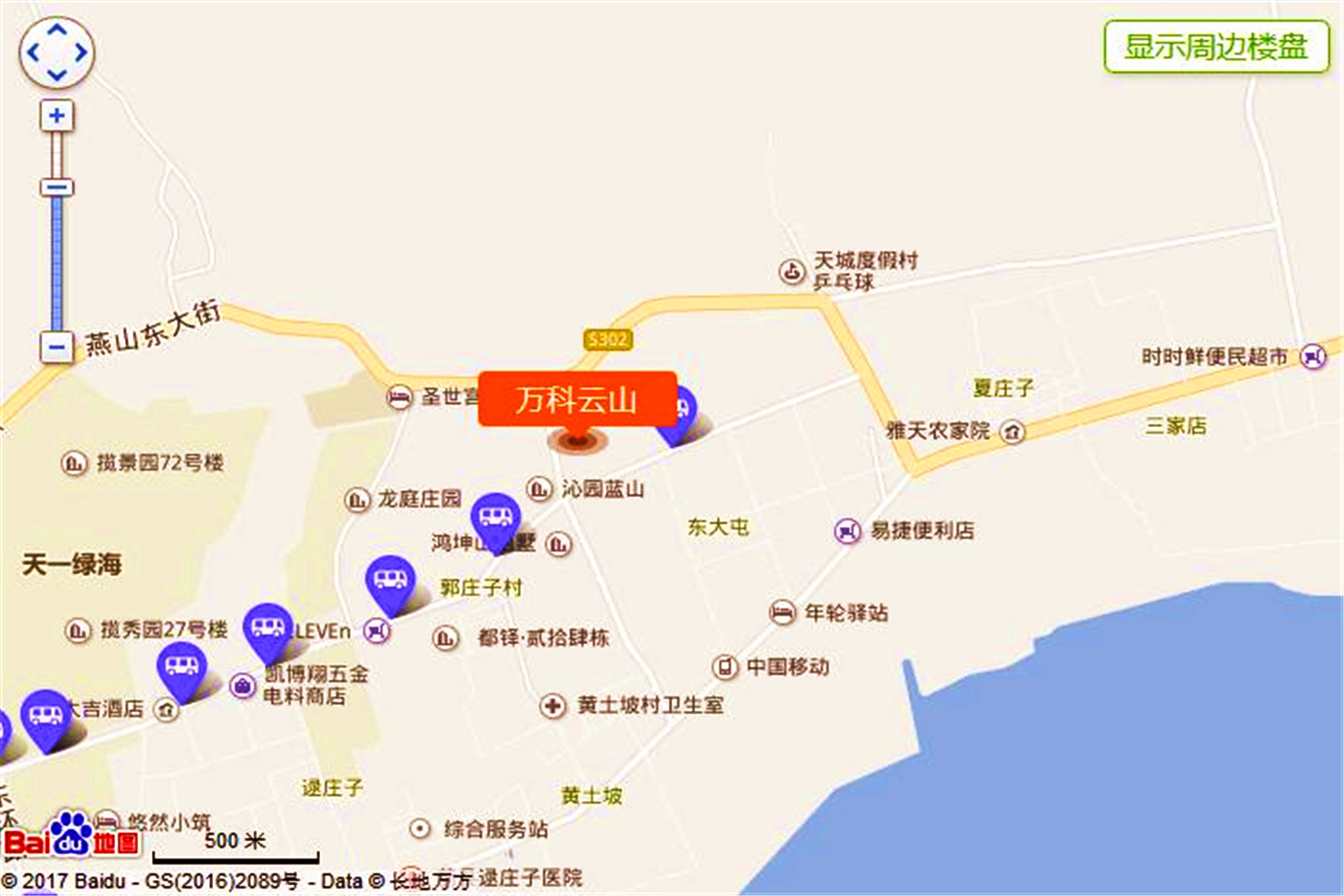This screenshot has height=896, width=1344.
Task: Open the 易捷便利店 shop icon
Action: [847, 531]
